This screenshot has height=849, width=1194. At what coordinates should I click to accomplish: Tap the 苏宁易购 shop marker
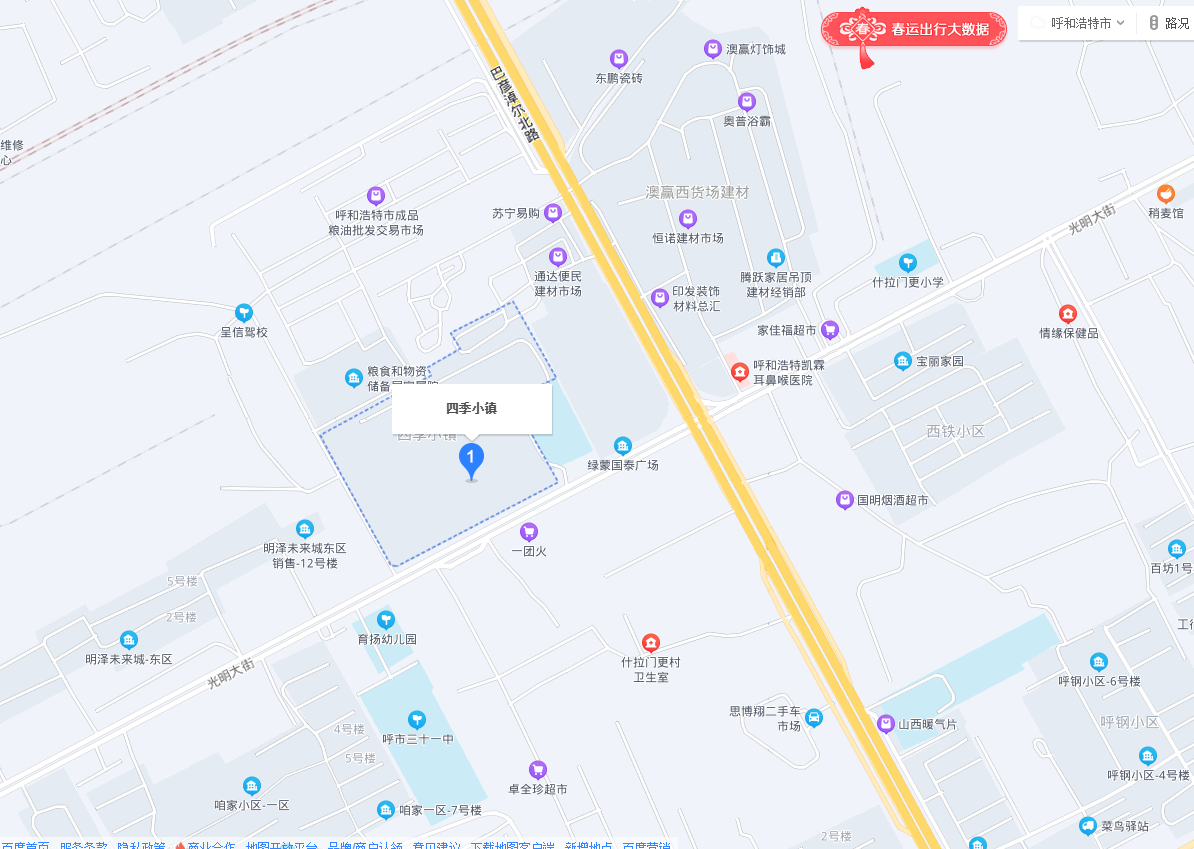553,213
